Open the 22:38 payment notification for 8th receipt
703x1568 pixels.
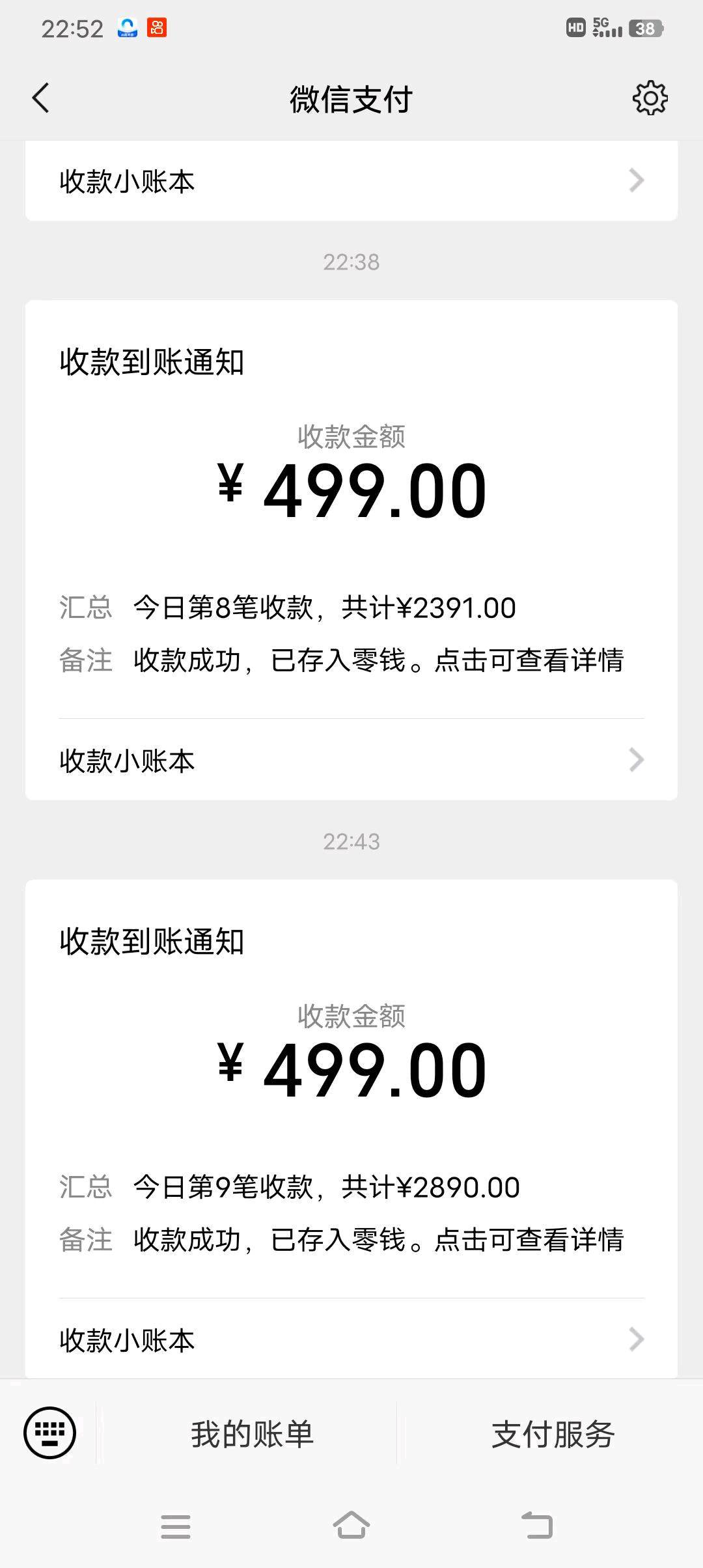click(x=351, y=509)
